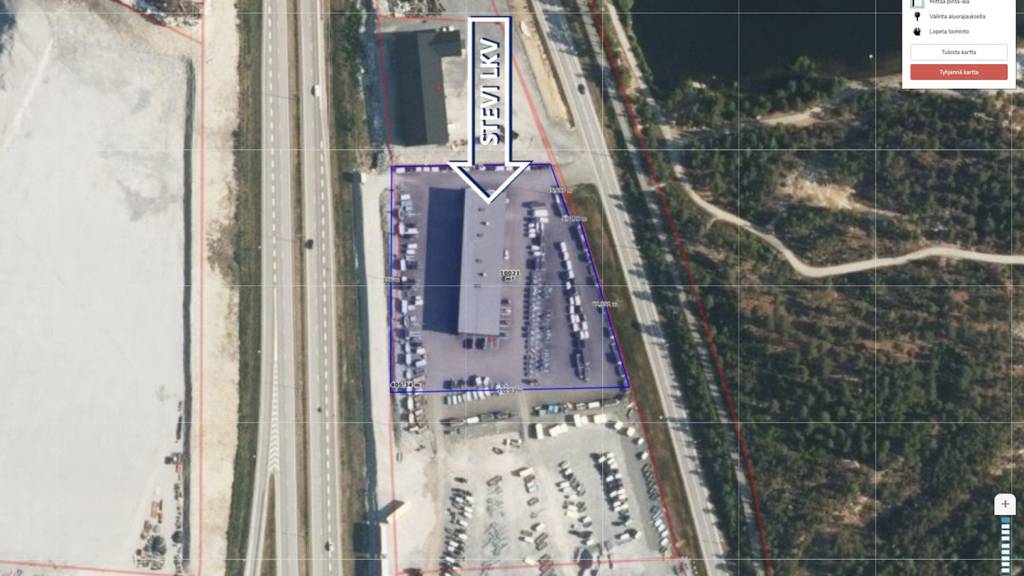Tap a level on the zoom slider
Screen dimensions: 1024x576
point(1005,540)
